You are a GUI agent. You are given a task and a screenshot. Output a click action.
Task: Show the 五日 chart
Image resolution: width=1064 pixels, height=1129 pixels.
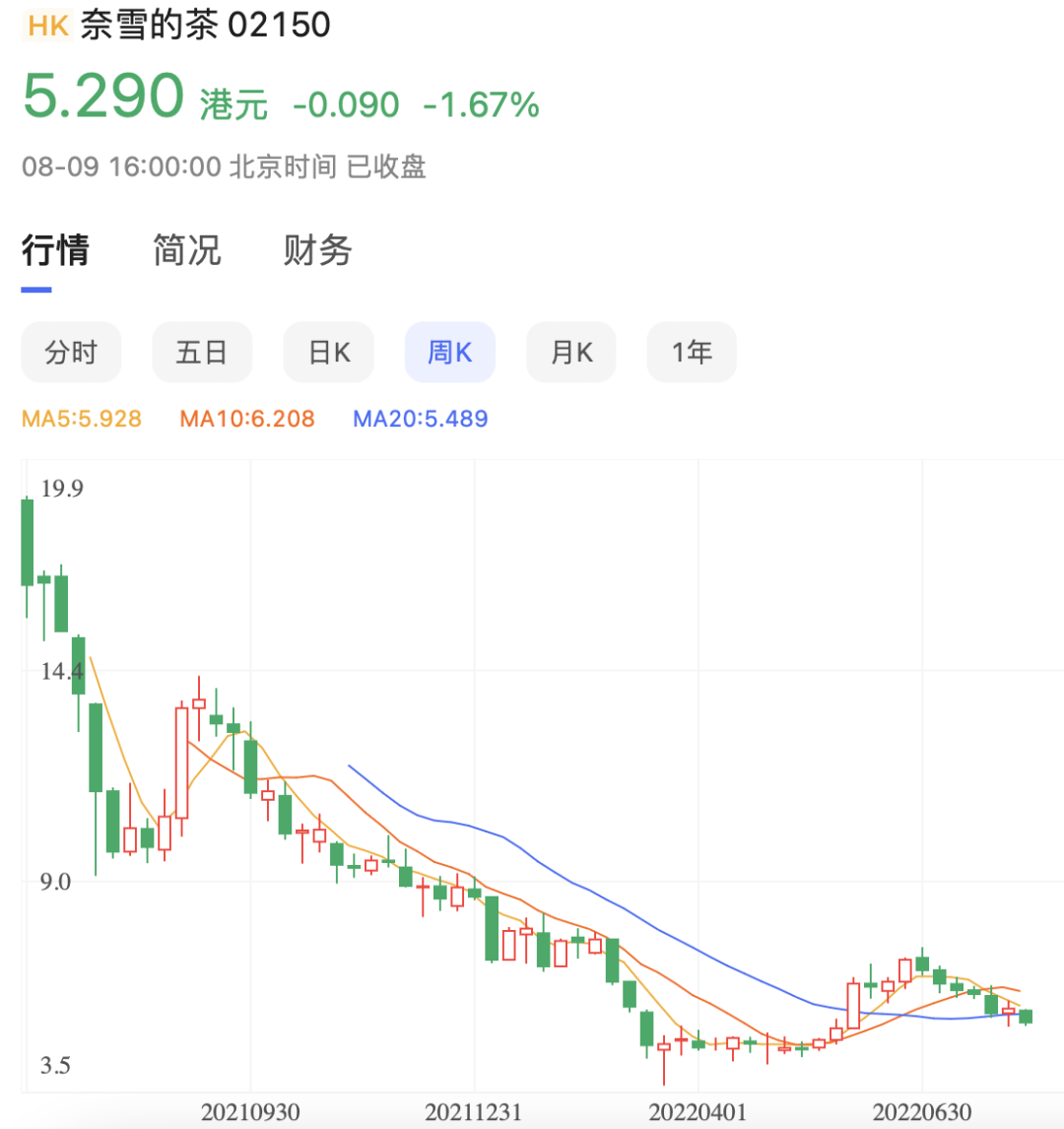[201, 352]
